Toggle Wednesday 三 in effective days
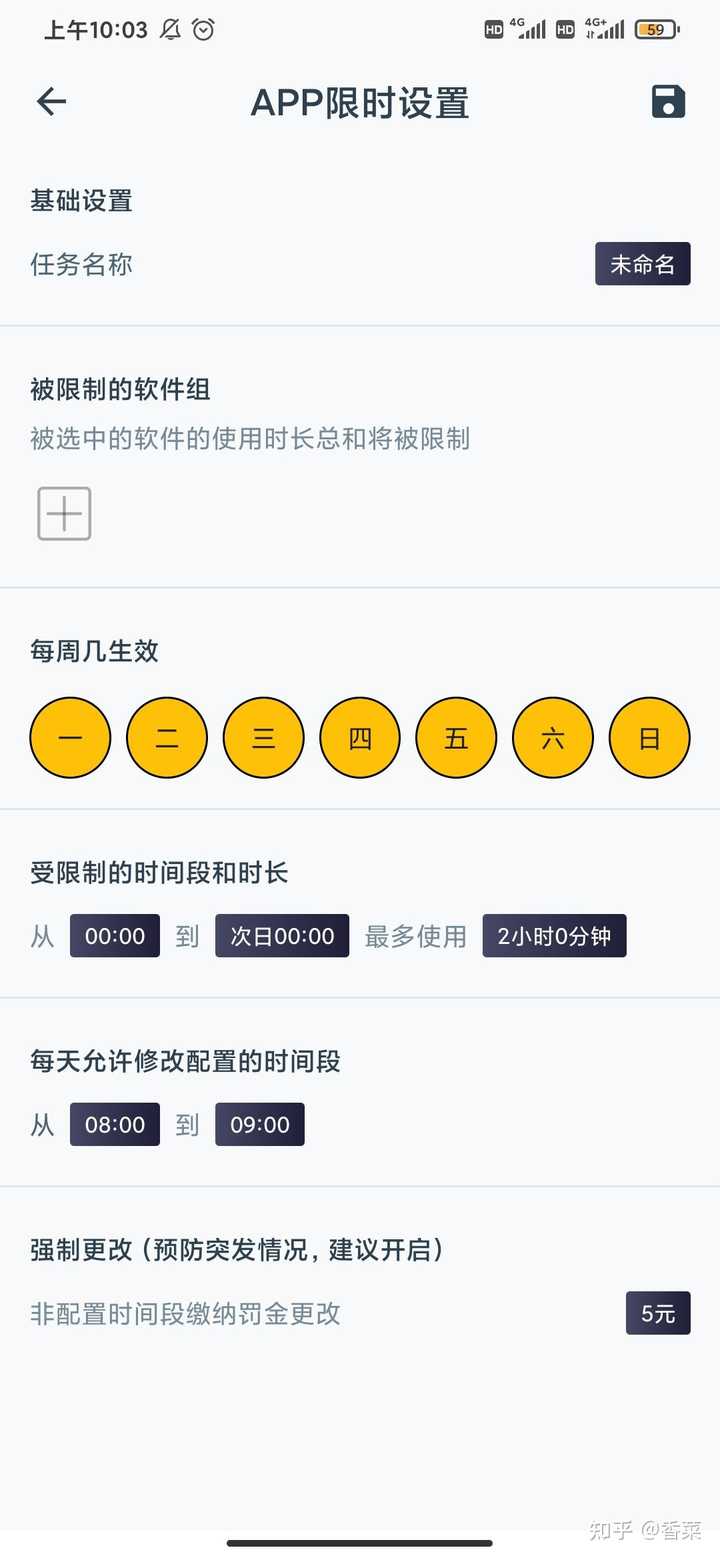 click(x=263, y=738)
